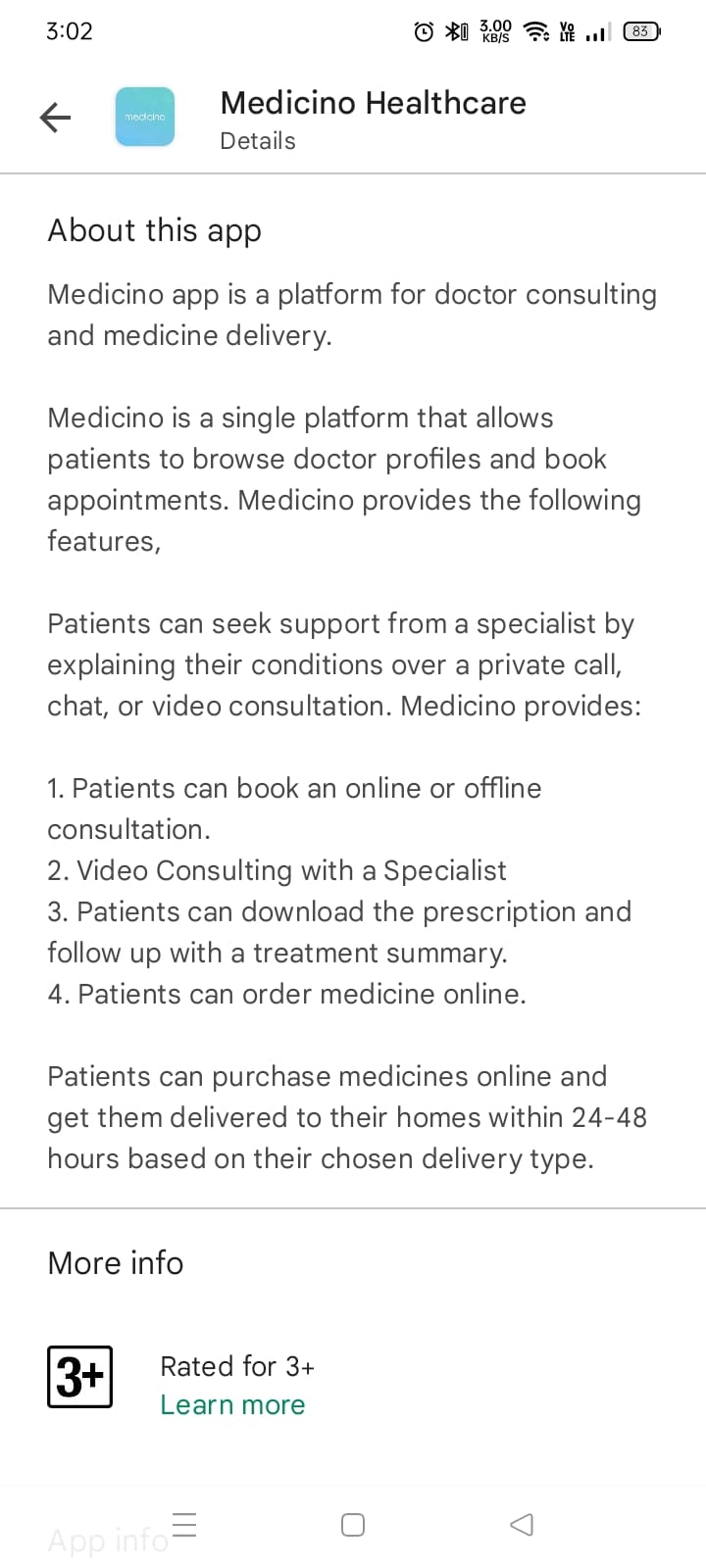Screen dimensions: 706x1568
Task: Open recent apps from the navigation bar
Action: pyautogui.click(x=184, y=1525)
